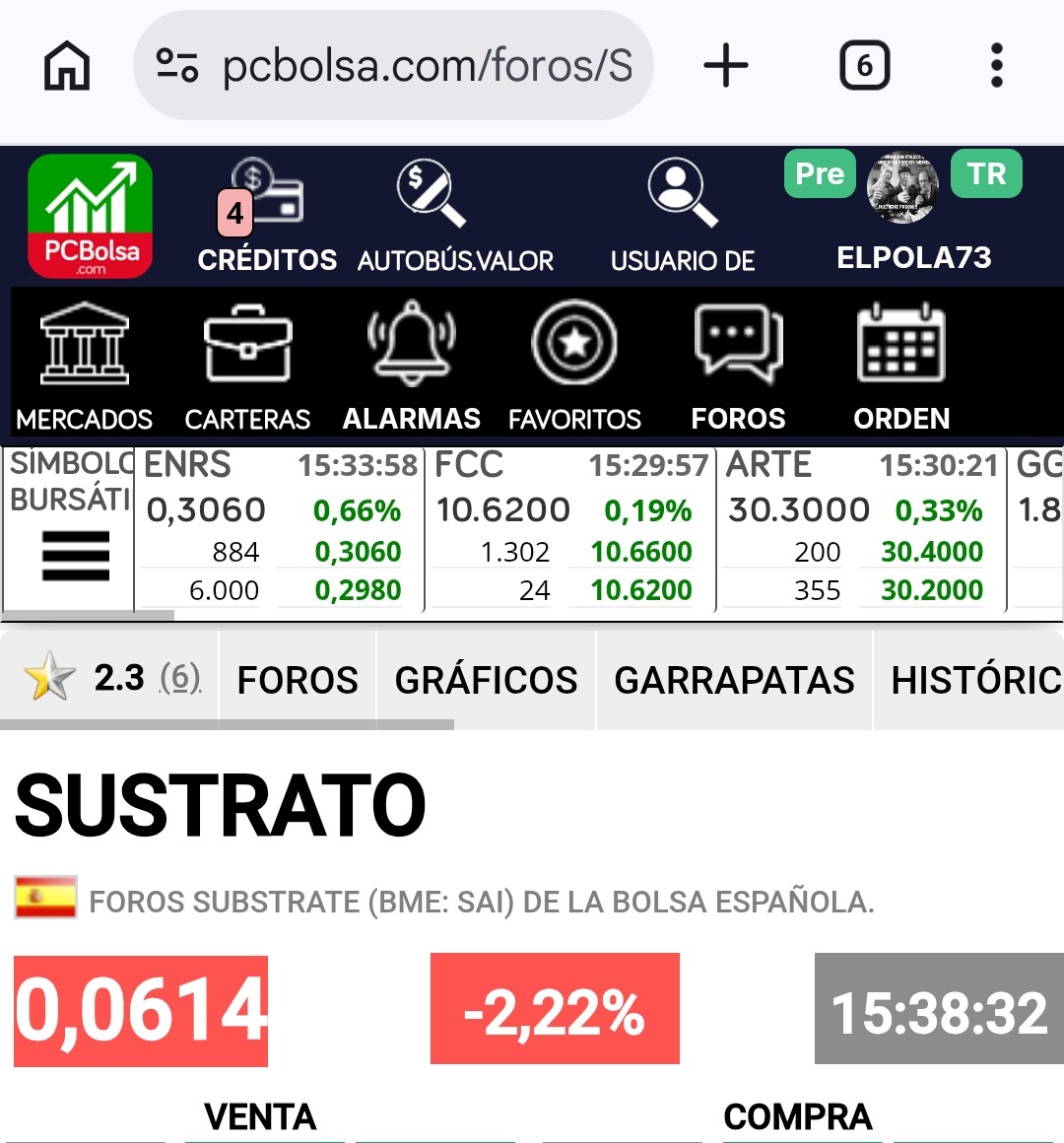Open the tab switcher showing 6
This screenshot has width=1064, height=1143.
[864, 66]
